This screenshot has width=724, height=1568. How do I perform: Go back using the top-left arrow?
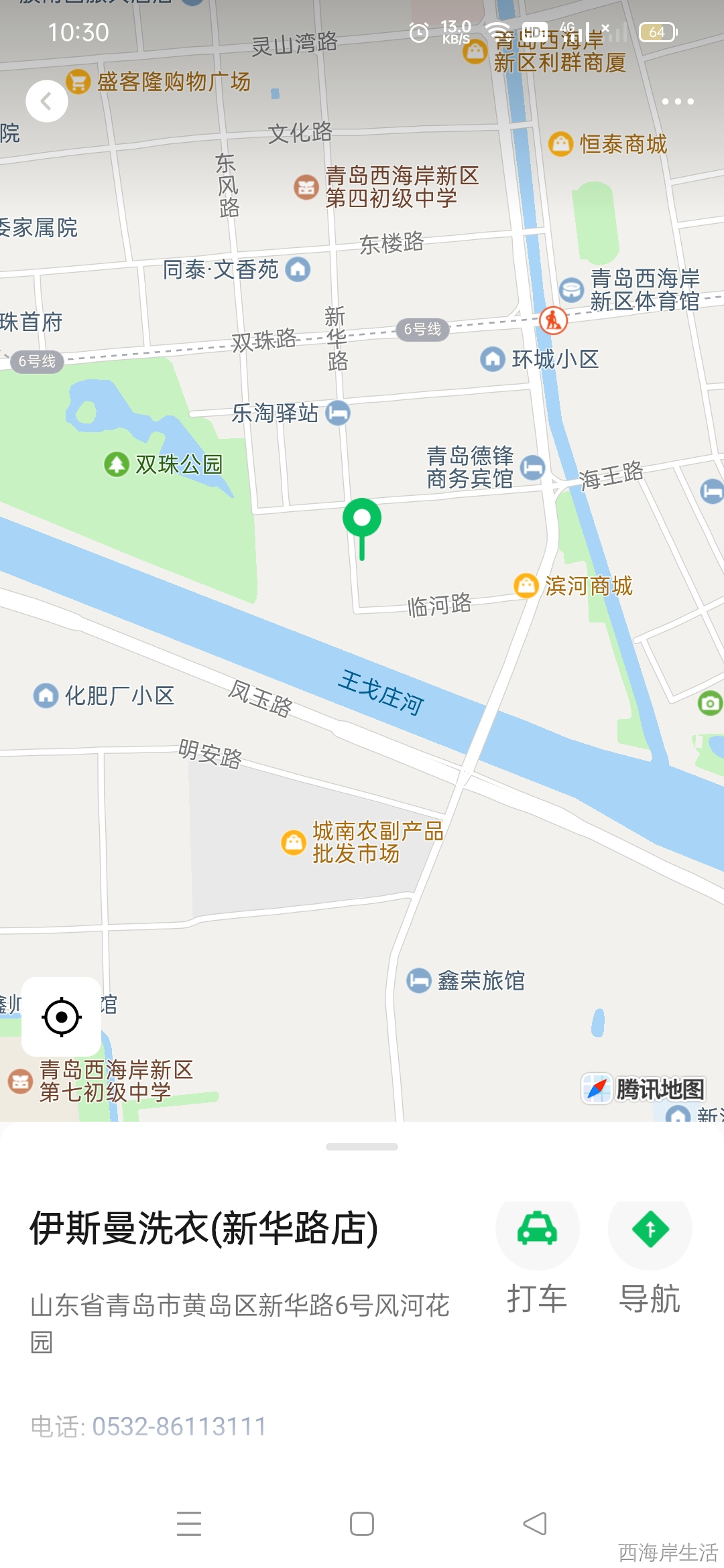pos(46,101)
